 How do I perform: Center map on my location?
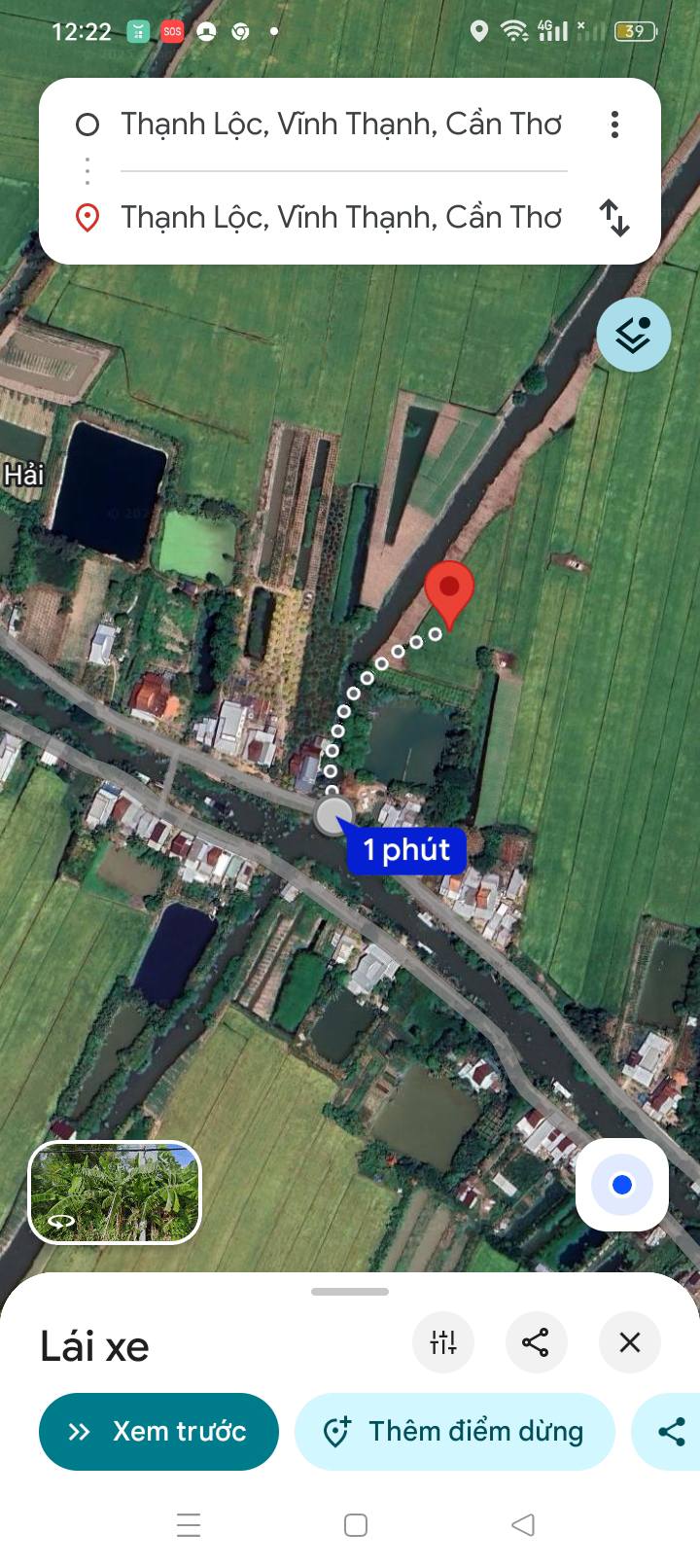(x=622, y=1185)
